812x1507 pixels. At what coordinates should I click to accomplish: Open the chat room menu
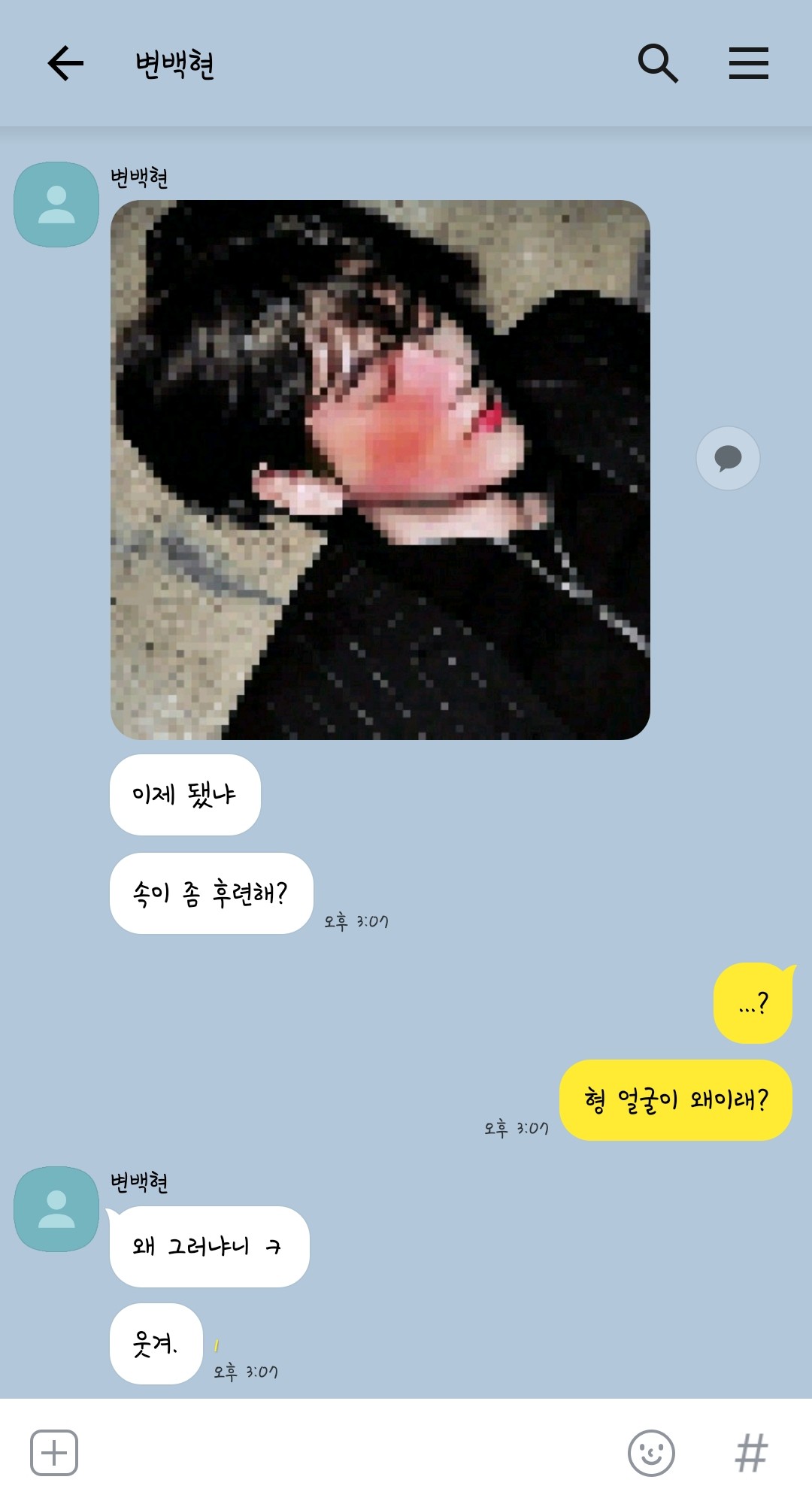(x=748, y=63)
